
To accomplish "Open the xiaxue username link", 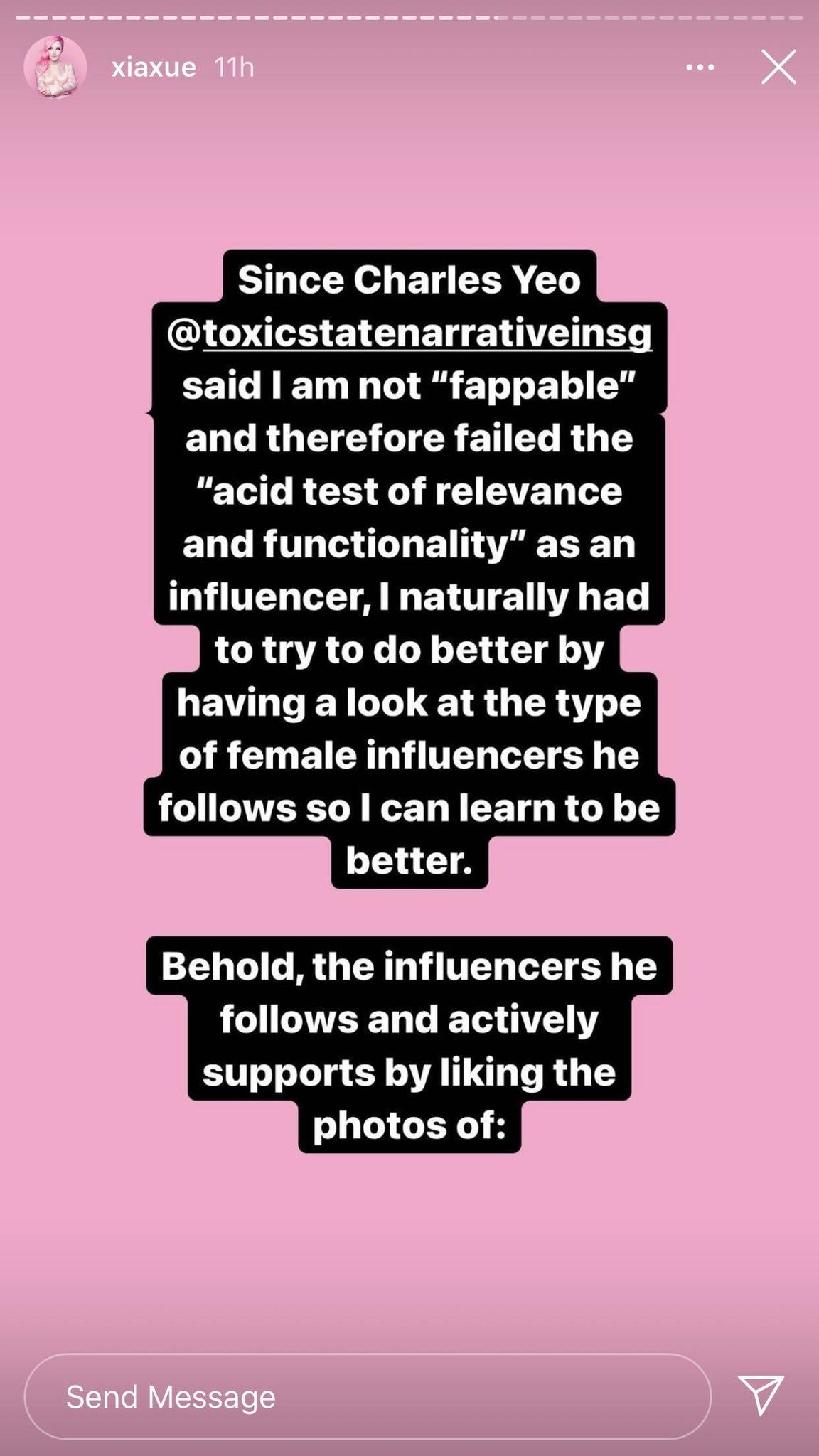I will (154, 67).
